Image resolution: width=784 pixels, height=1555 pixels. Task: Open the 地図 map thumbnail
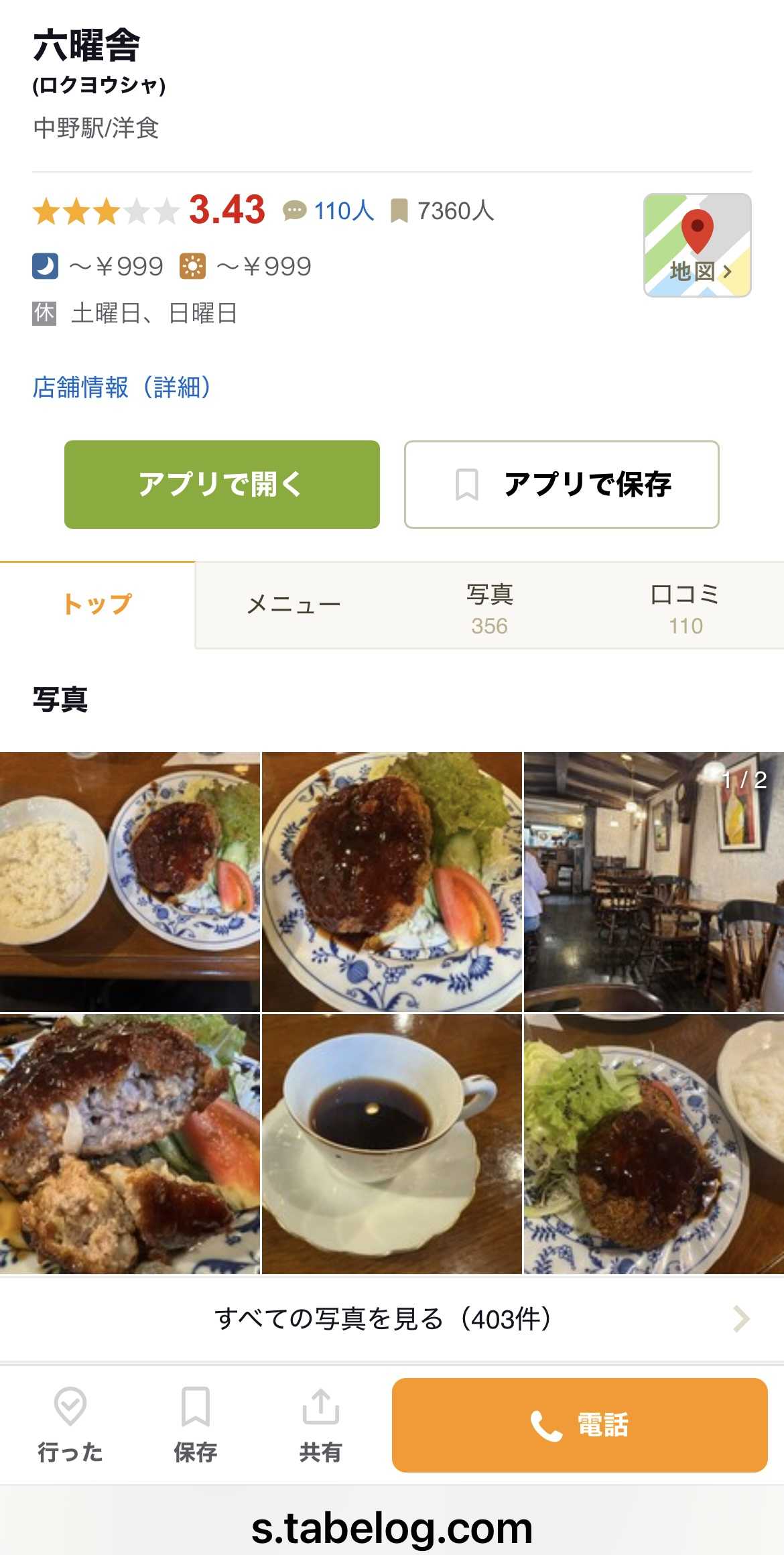pos(697,245)
